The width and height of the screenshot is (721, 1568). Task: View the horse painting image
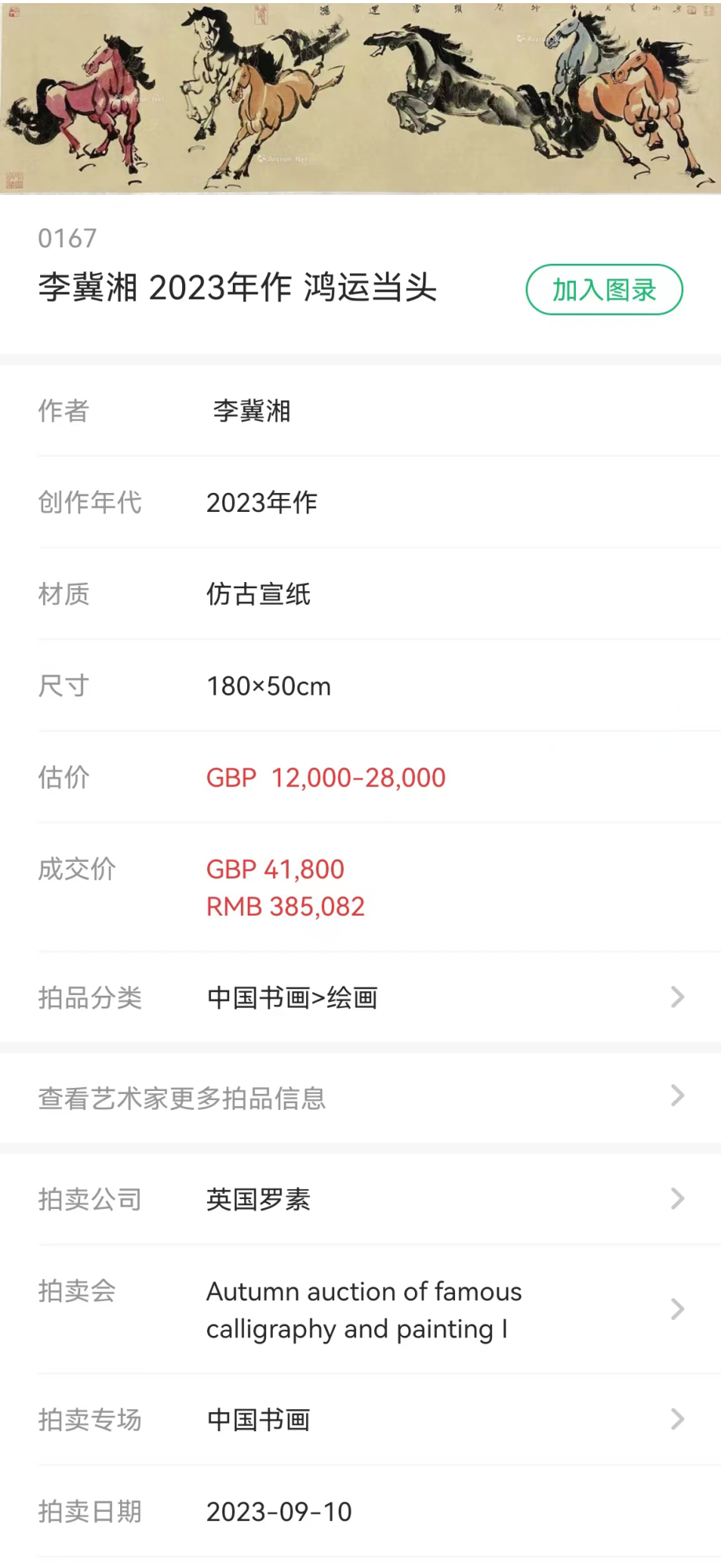pyautogui.click(x=360, y=98)
